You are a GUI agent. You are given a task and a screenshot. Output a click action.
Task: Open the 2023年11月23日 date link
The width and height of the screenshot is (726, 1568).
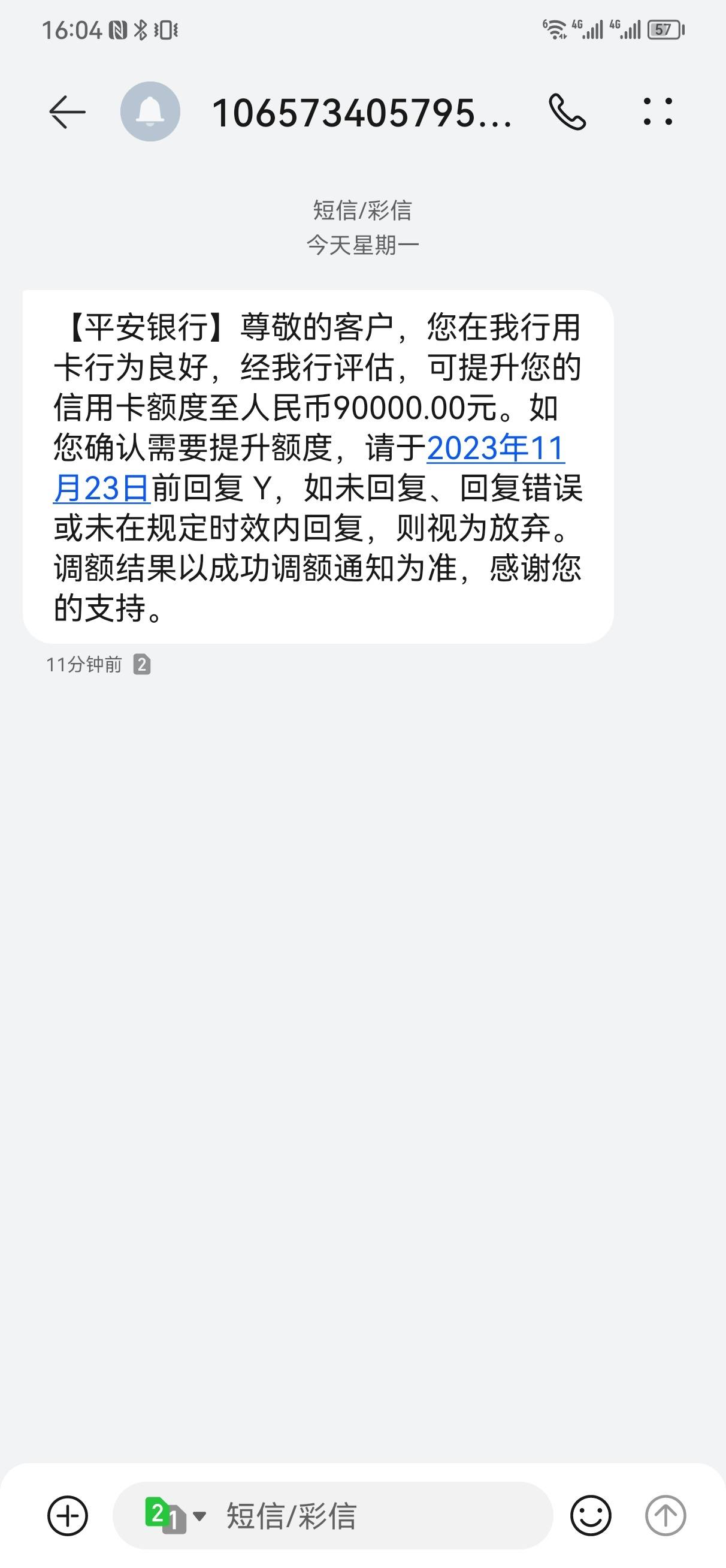click(309, 468)
